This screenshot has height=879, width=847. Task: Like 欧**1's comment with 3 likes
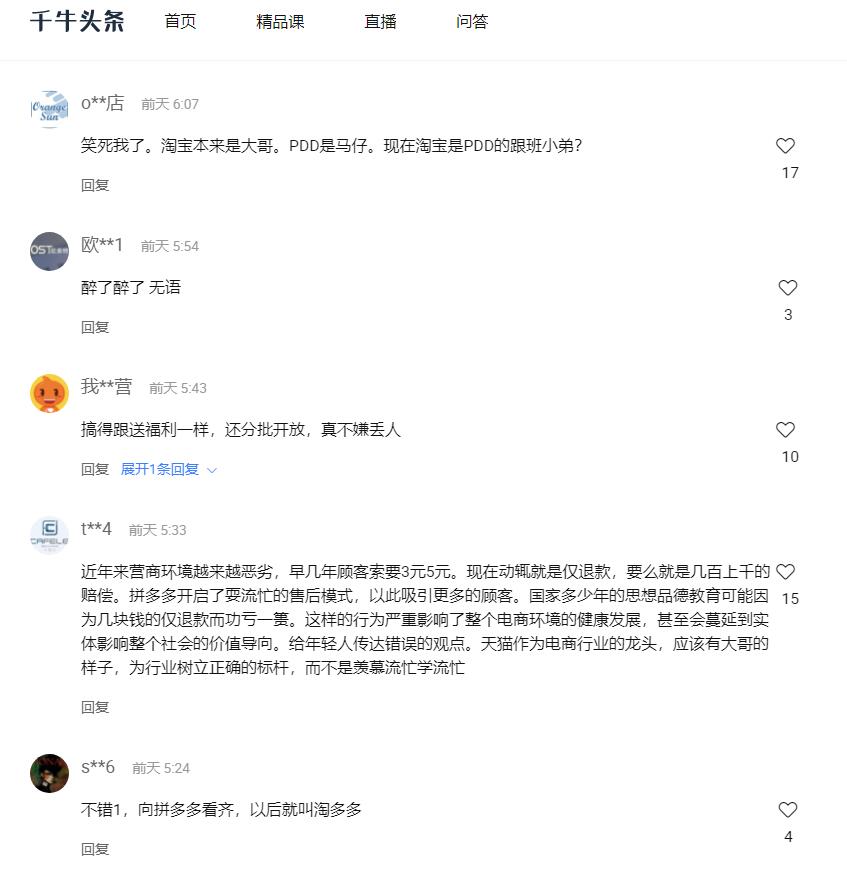[787, 288]
